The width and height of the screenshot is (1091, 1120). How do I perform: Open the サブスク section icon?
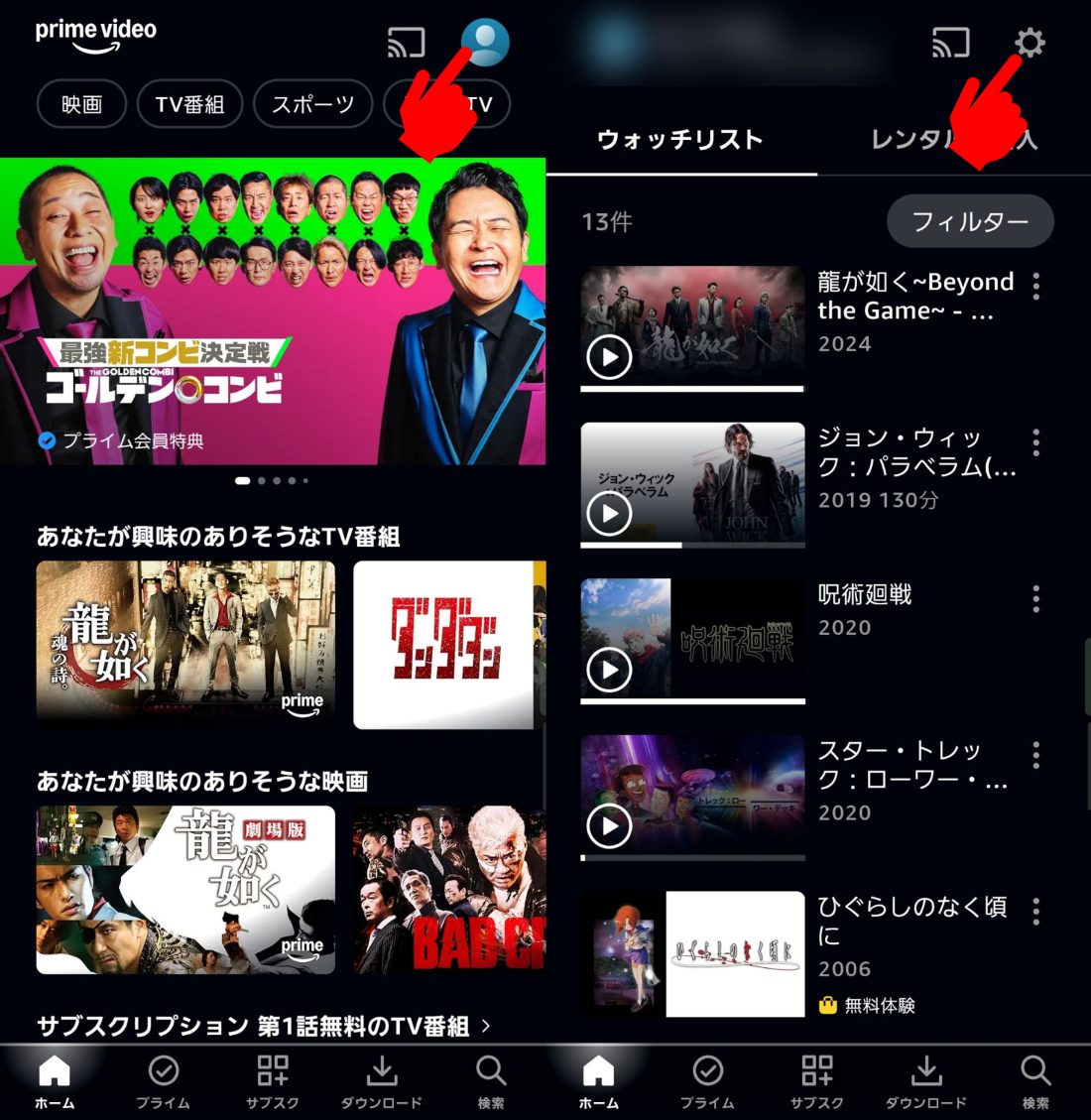click(272, 1071)
